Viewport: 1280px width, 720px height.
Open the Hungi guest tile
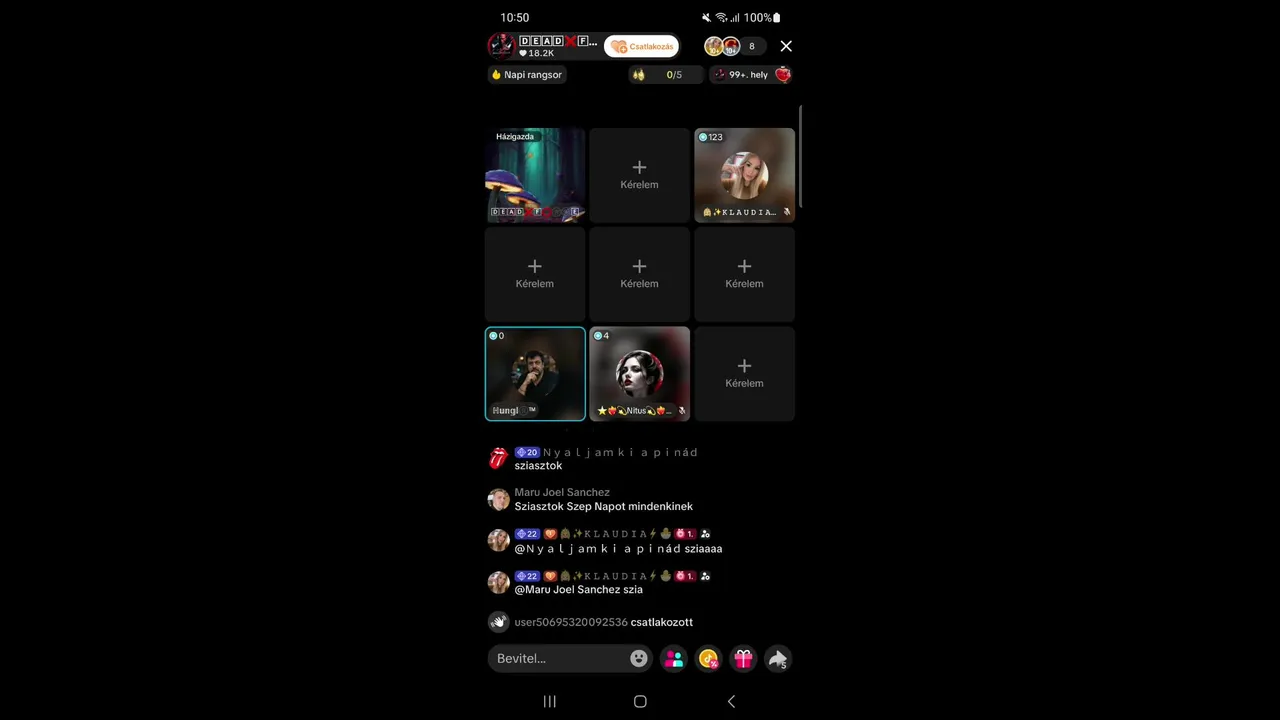[x=535, y=373]
